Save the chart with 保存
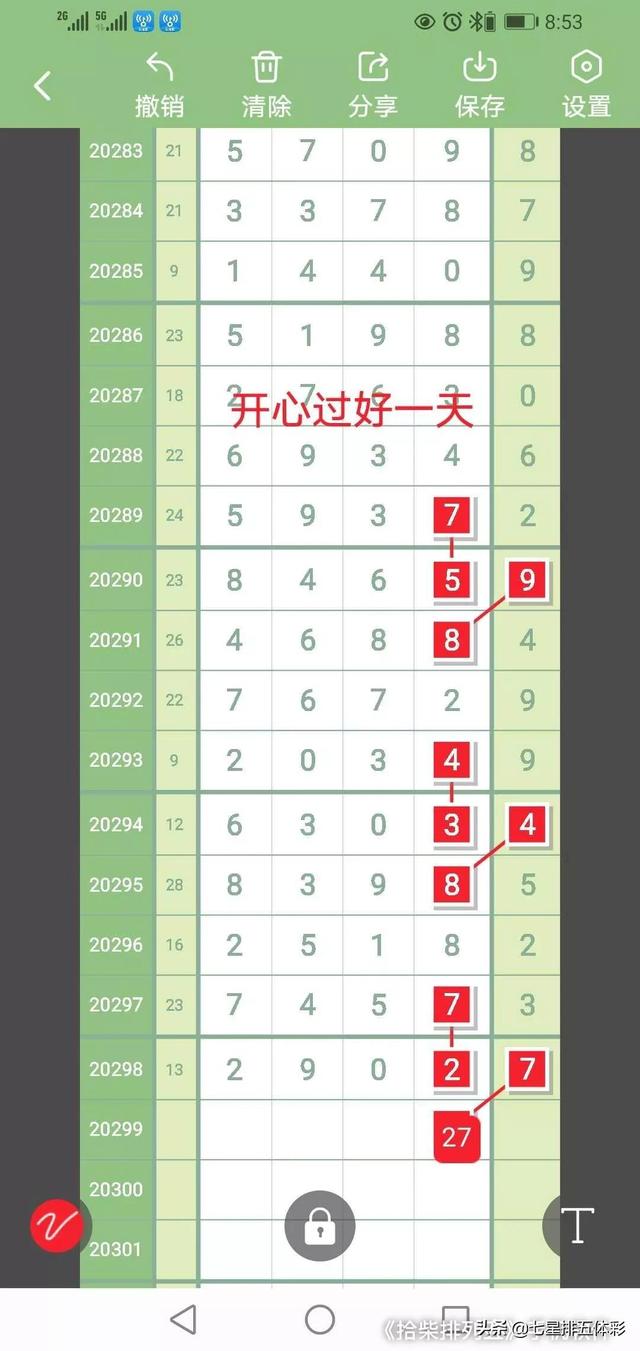This screenshot has width=640, height=1351. 480,86
